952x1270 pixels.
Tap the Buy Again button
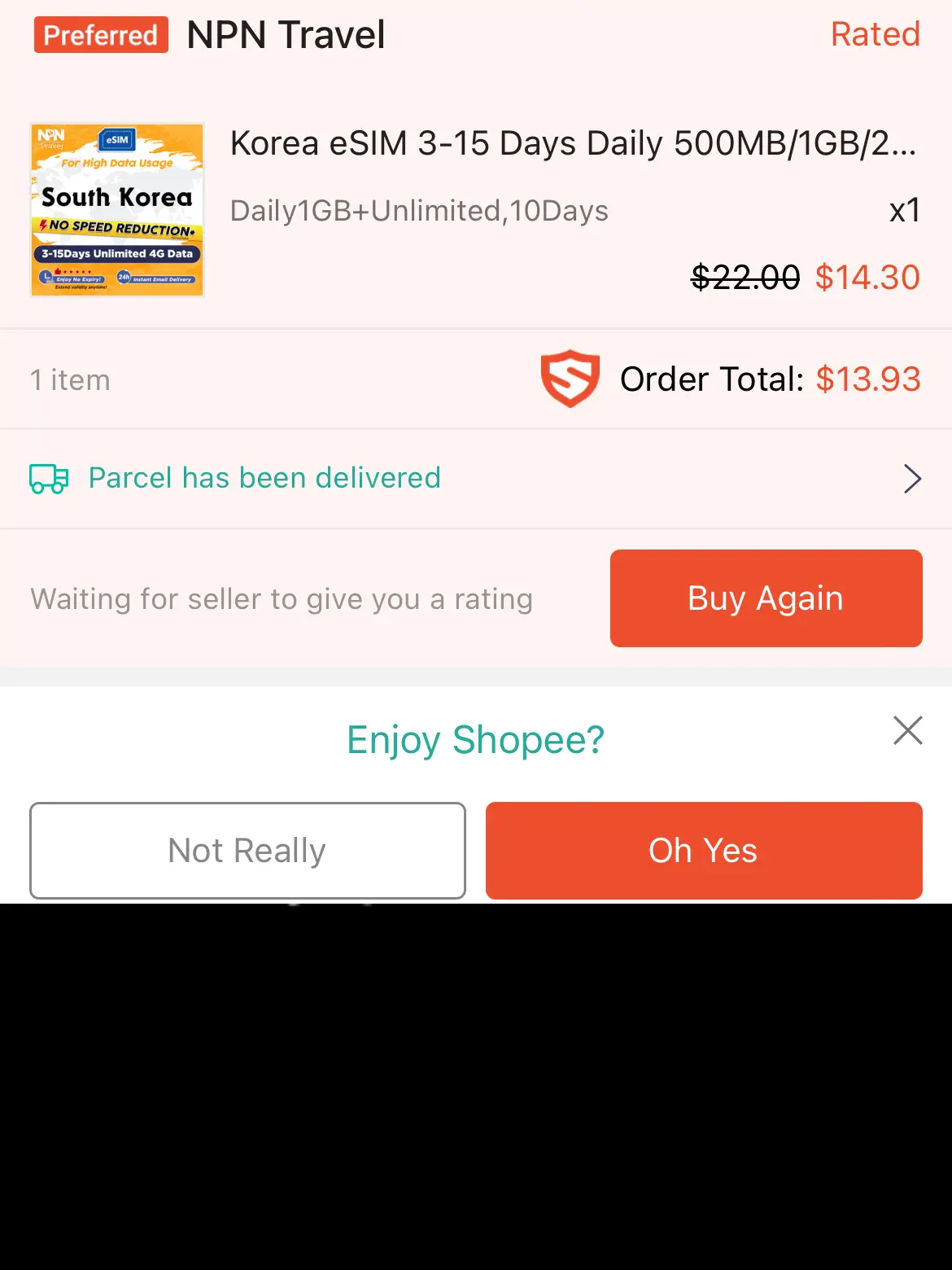coord(766,598)
